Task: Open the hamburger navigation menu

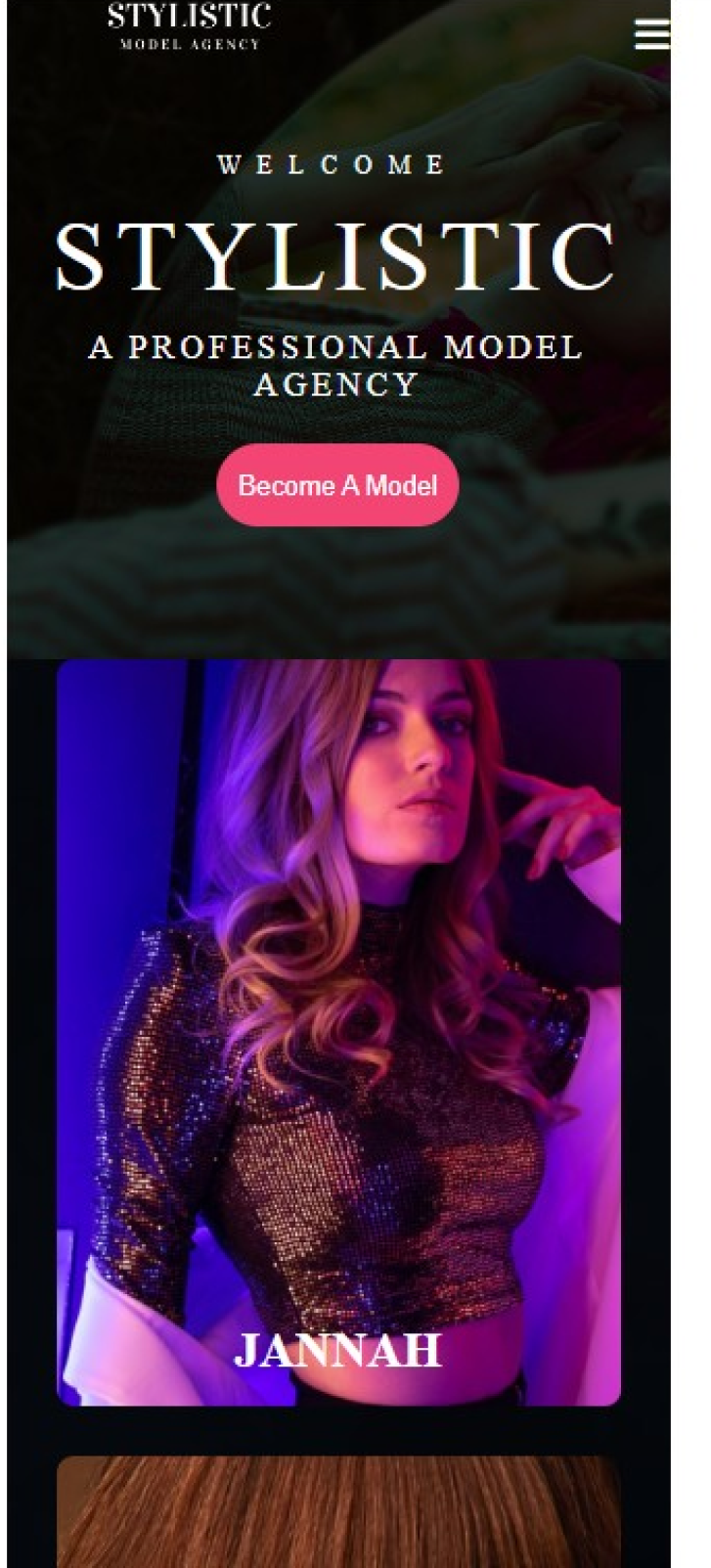Action: tap(651, 35)
